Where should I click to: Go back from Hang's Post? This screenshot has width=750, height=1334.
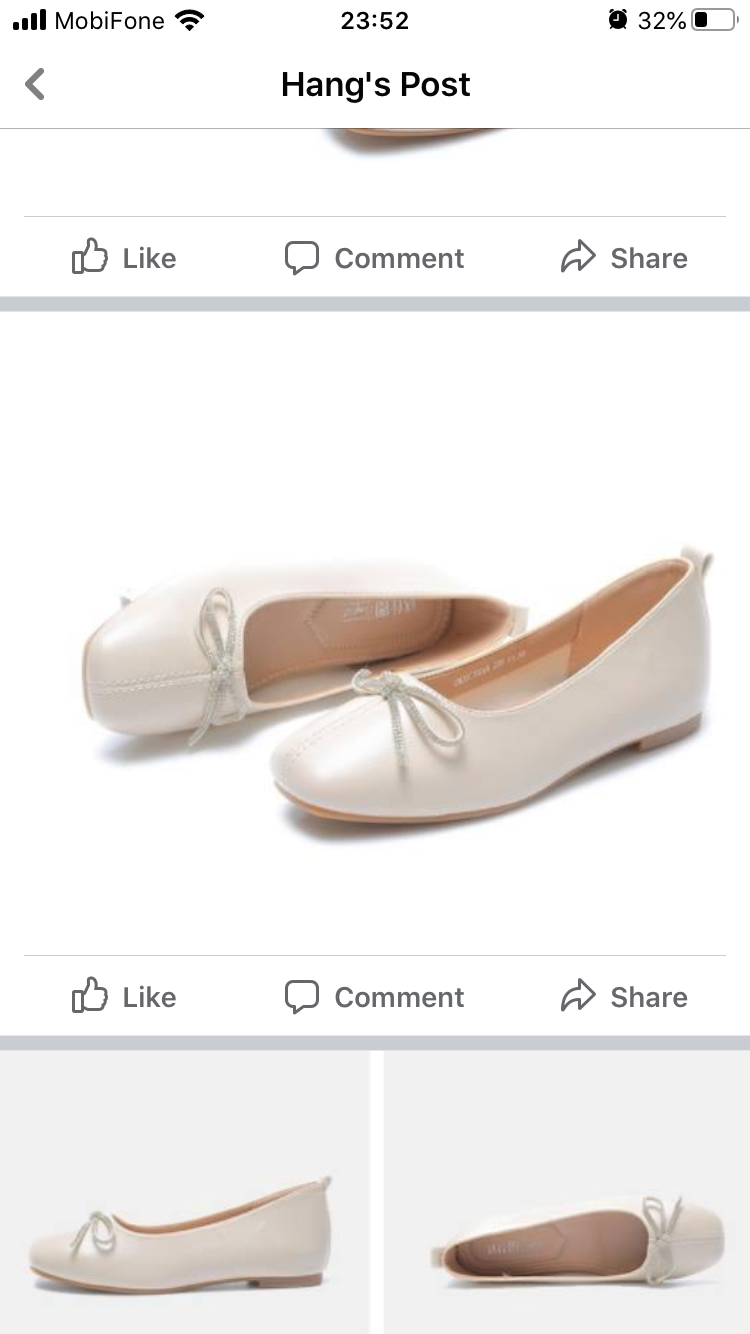pyautogui.click(x=35, y=84)
